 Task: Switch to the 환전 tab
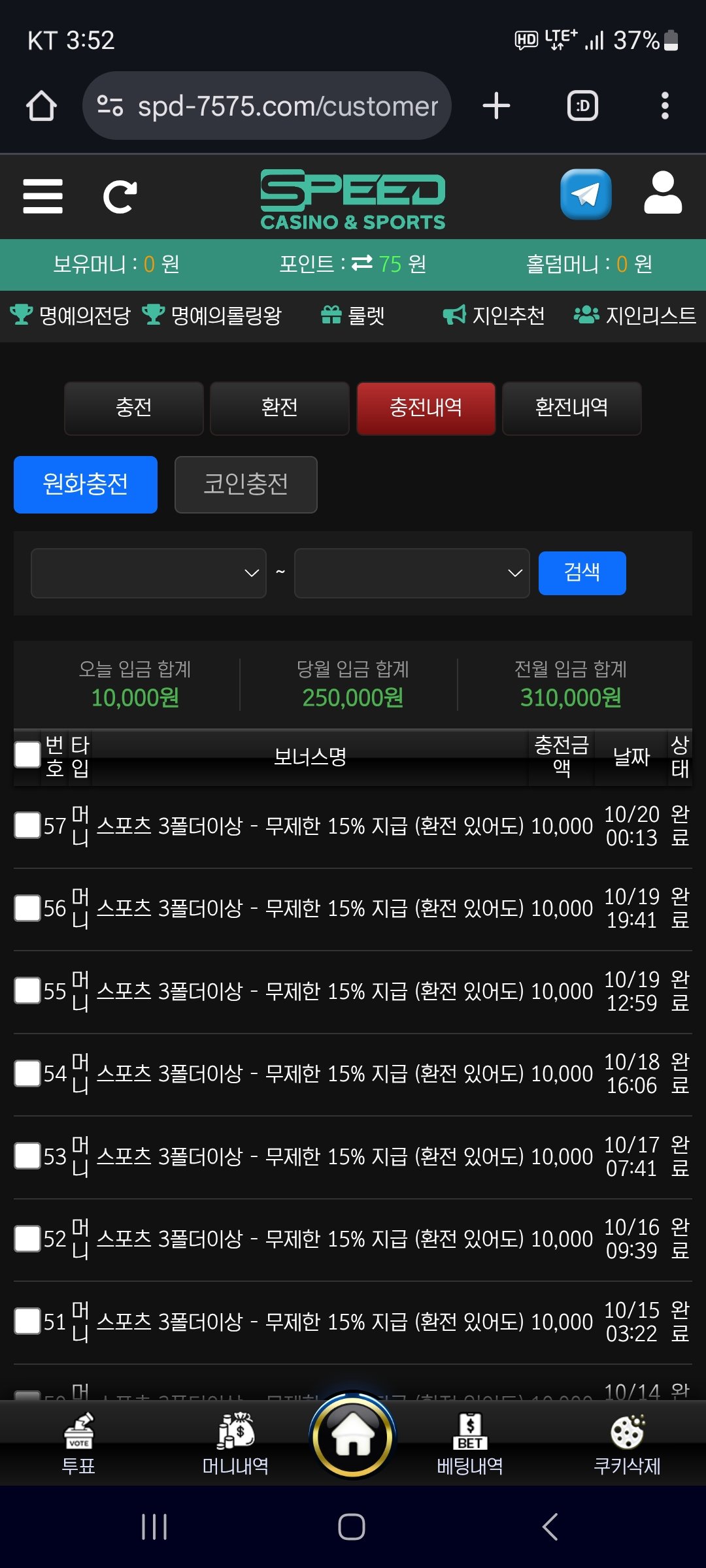[x=280, y=408]
